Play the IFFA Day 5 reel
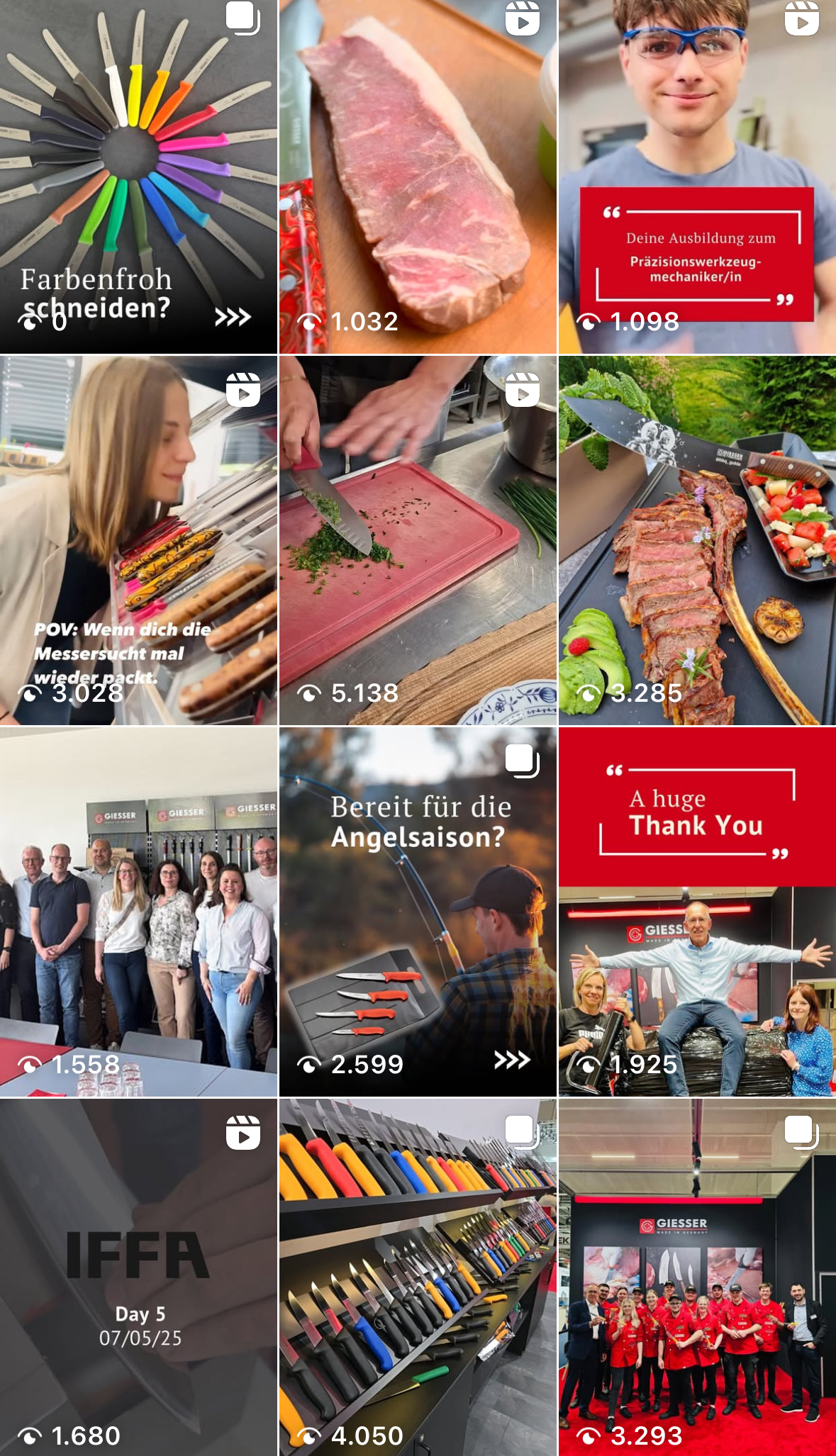This screenshot has width=836, height=1456. coord(138,1277)
